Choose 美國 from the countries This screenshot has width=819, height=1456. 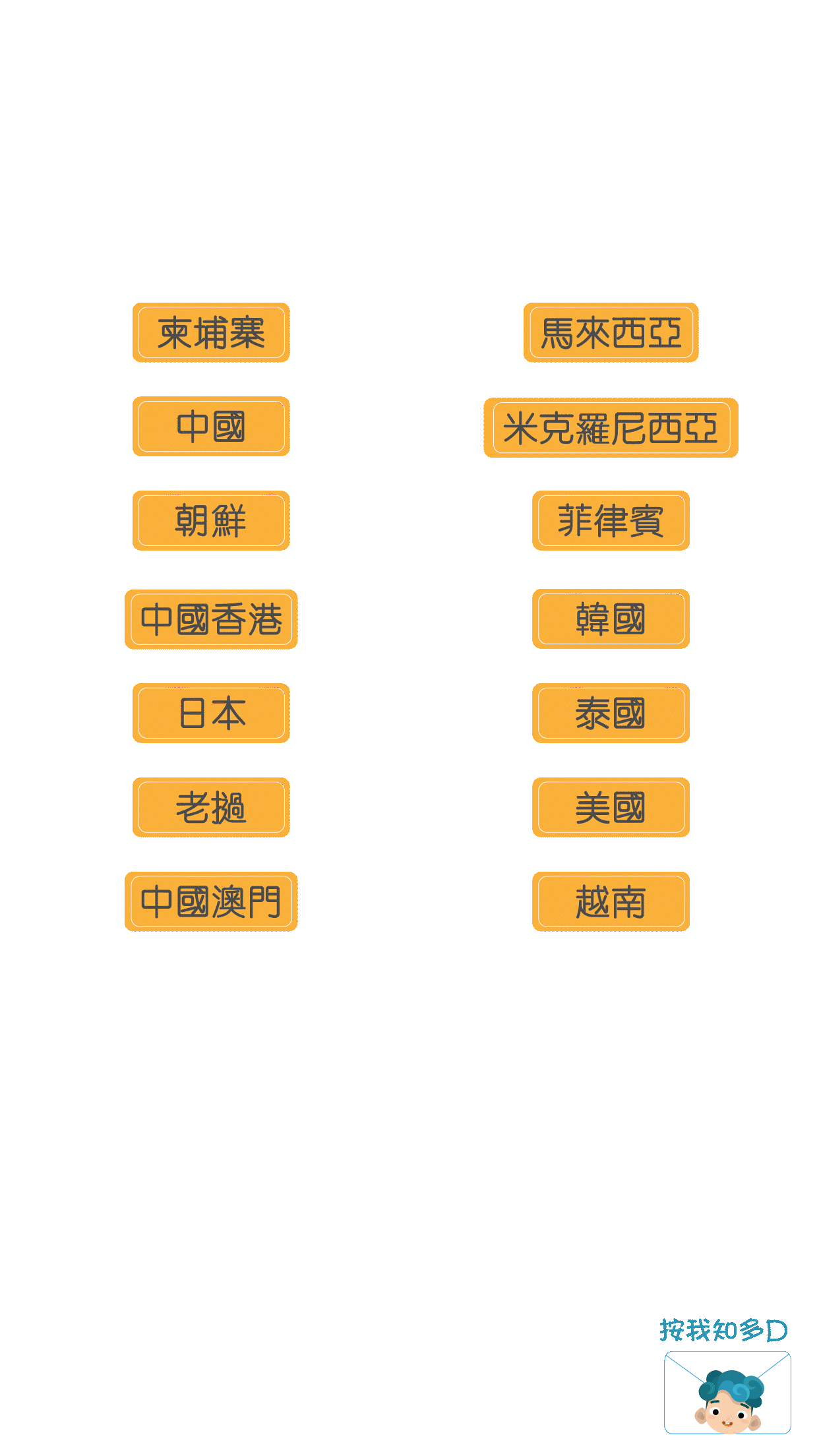click(611, 807)
